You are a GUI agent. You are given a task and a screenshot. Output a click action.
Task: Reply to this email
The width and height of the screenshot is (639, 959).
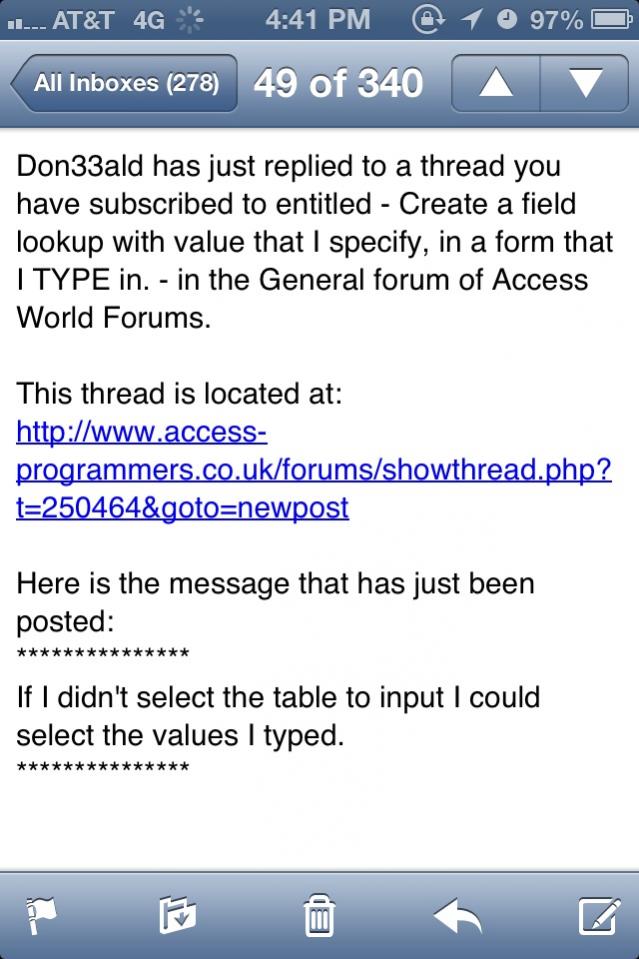457,914
